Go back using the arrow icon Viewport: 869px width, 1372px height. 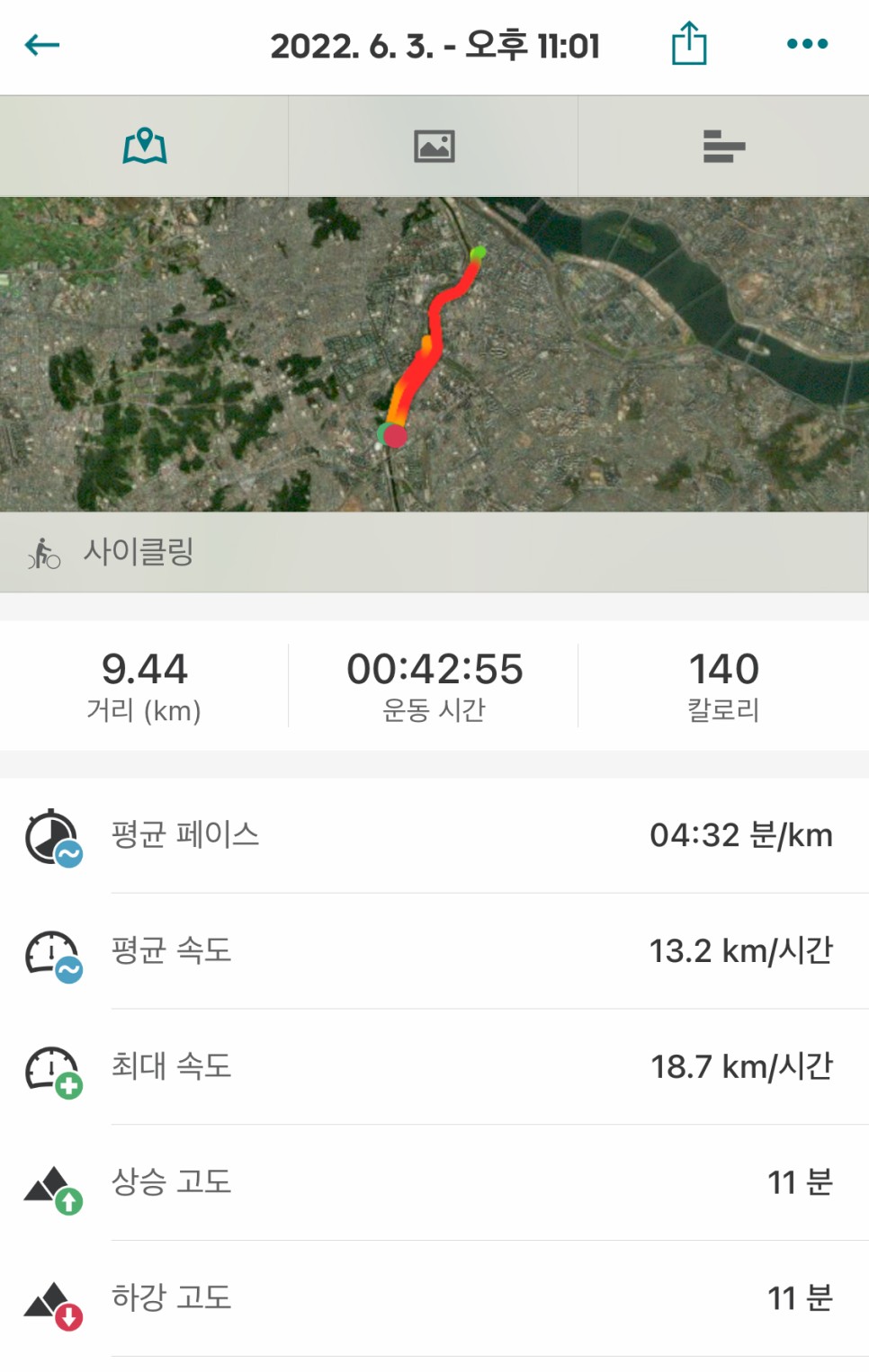point(41,45)
